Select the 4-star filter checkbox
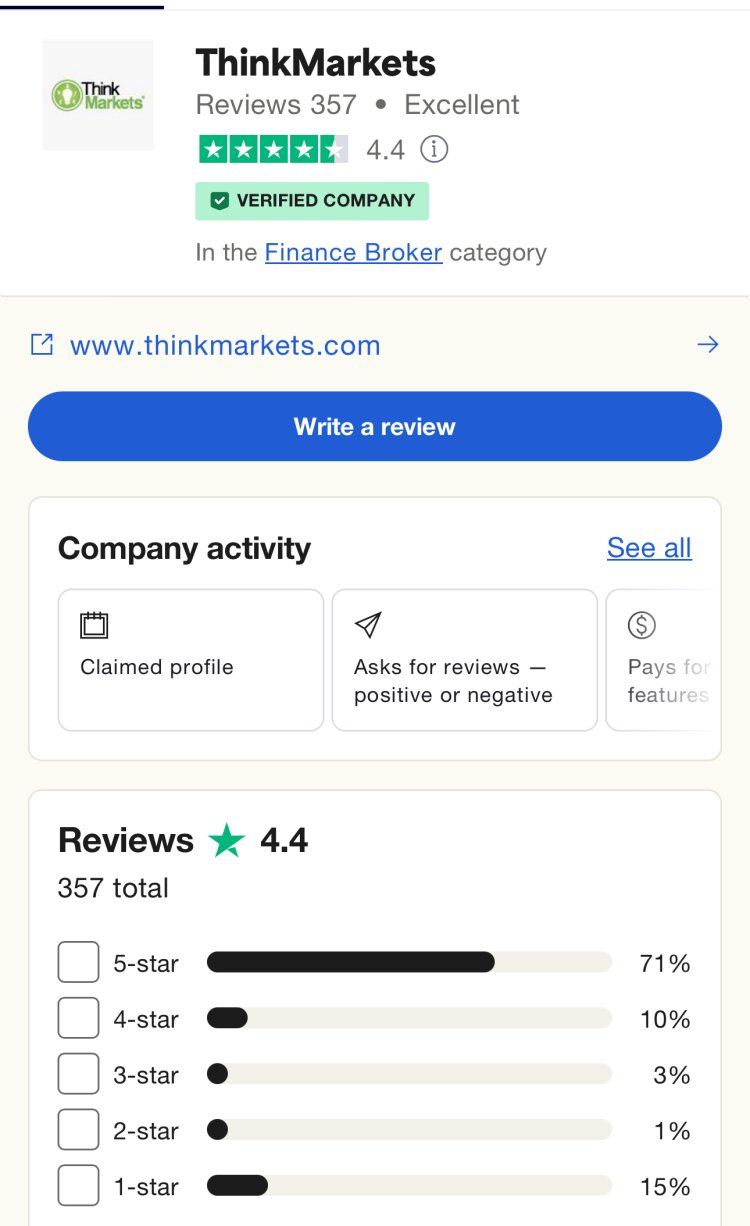 click(79, 1019)
